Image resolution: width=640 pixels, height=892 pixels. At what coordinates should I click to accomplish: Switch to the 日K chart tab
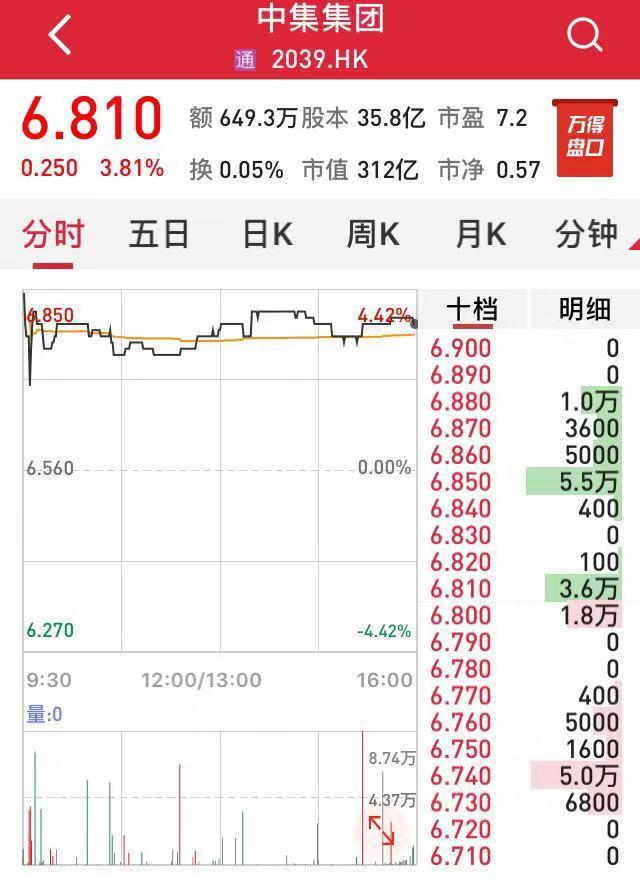[x=268, y=234]
